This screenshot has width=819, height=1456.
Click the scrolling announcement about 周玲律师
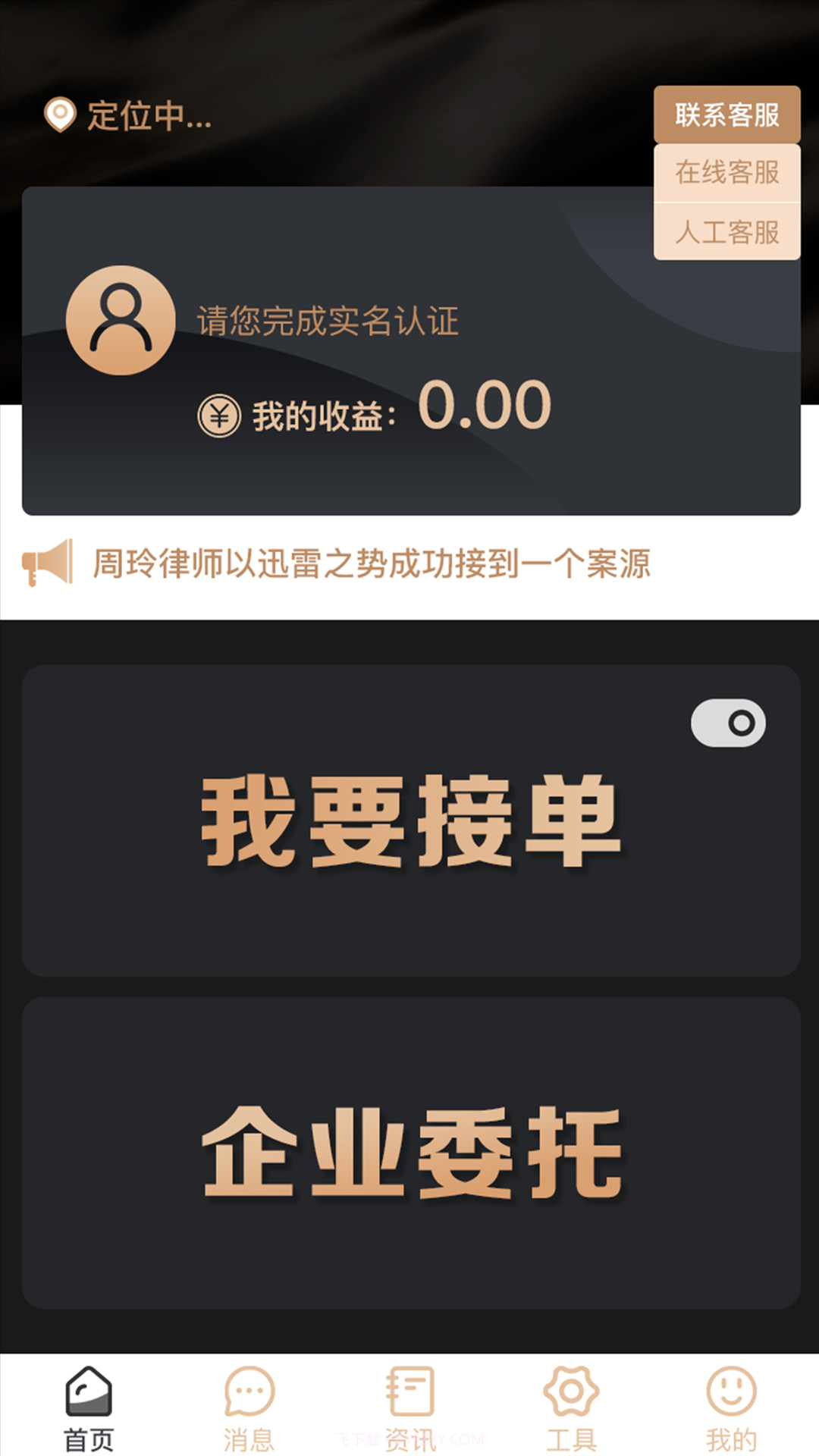pyautogui.click(x=372, y=561)
